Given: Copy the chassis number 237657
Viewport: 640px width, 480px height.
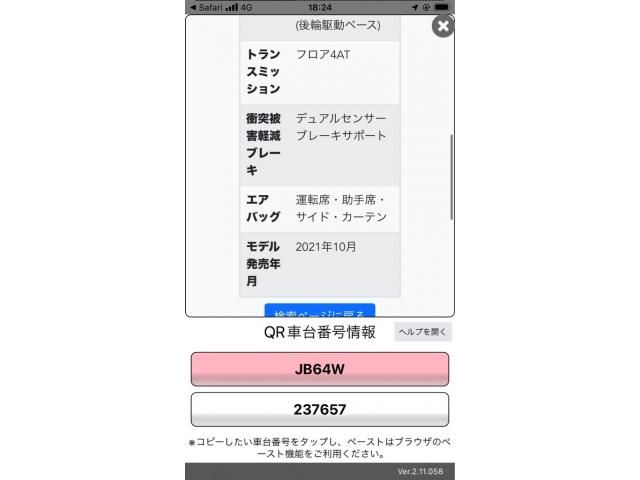Looking at the screenshot, I should tap(320, 409).
